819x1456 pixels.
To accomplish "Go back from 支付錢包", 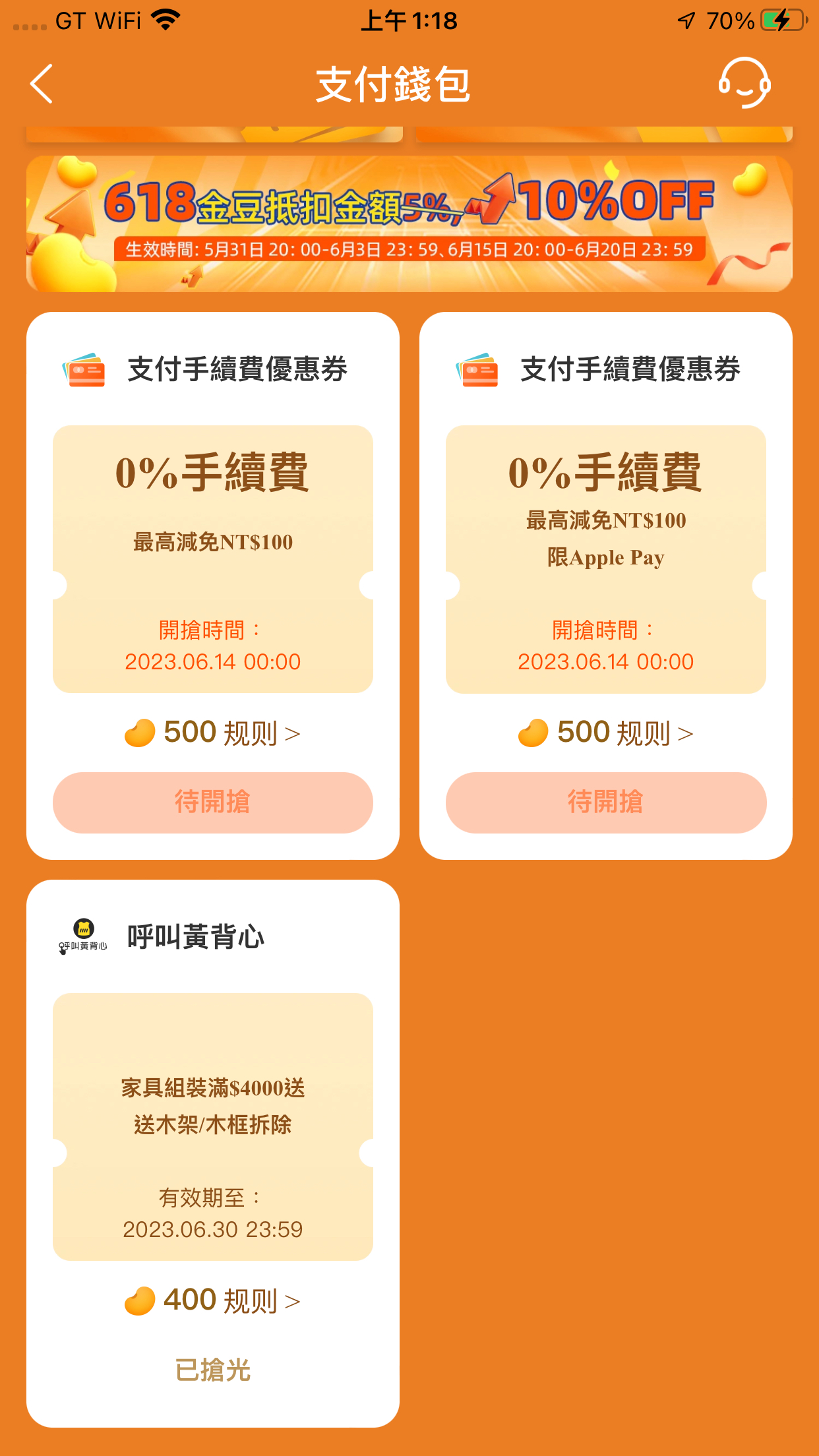I will (42, 84).
